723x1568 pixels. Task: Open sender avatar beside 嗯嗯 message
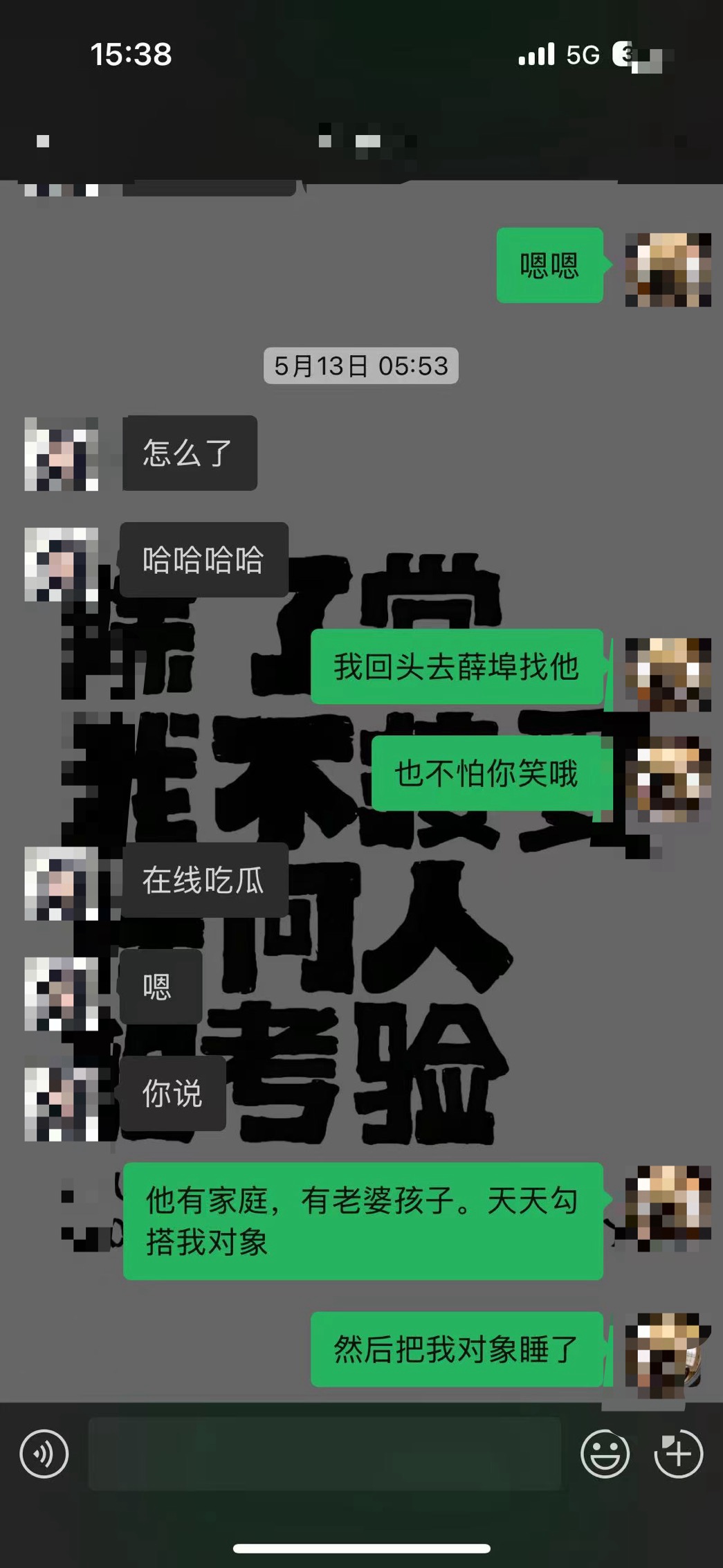[x=668, y=270]
